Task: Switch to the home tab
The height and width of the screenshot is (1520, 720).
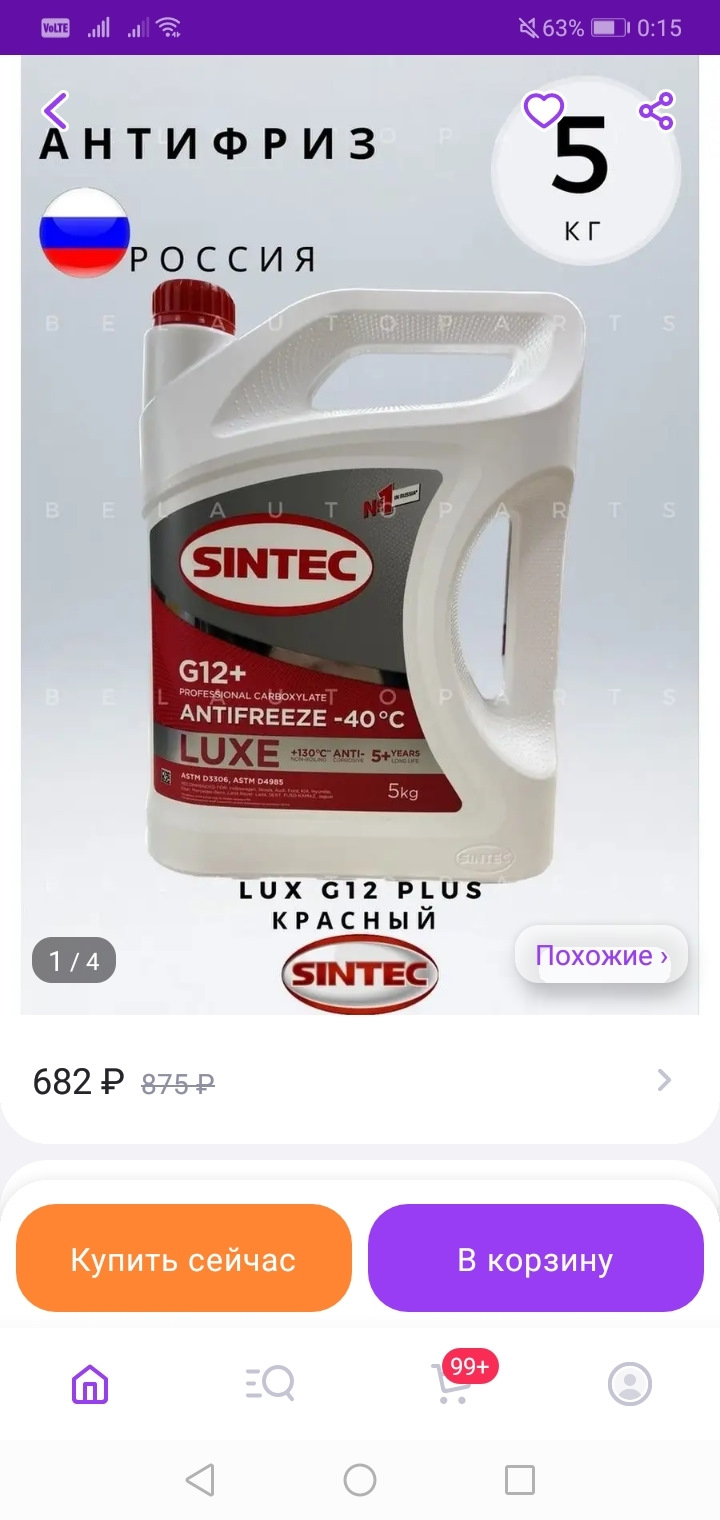Action: (90, 1384)
